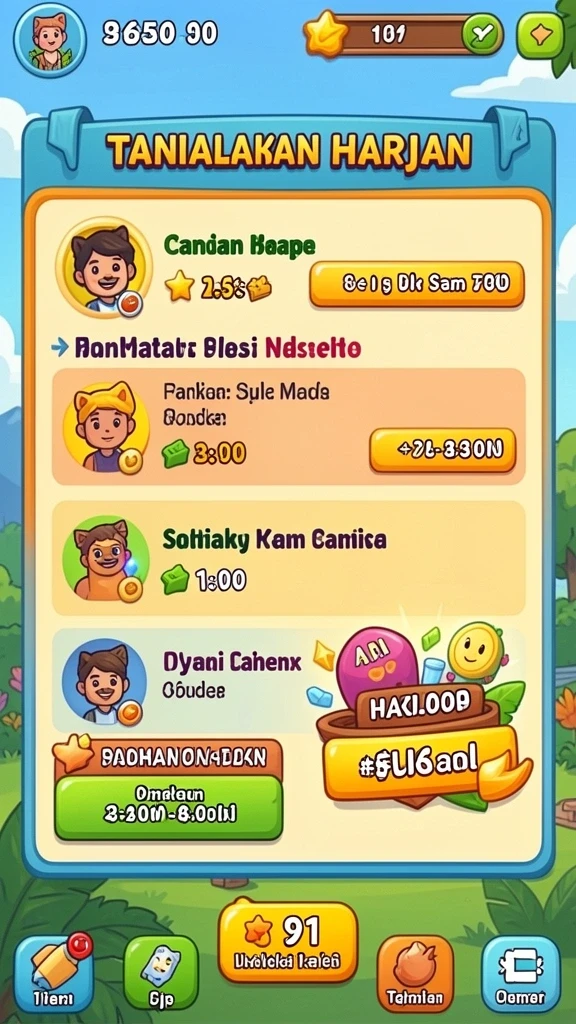
Task: Open the Oemer tab
Action: (520, 972)
